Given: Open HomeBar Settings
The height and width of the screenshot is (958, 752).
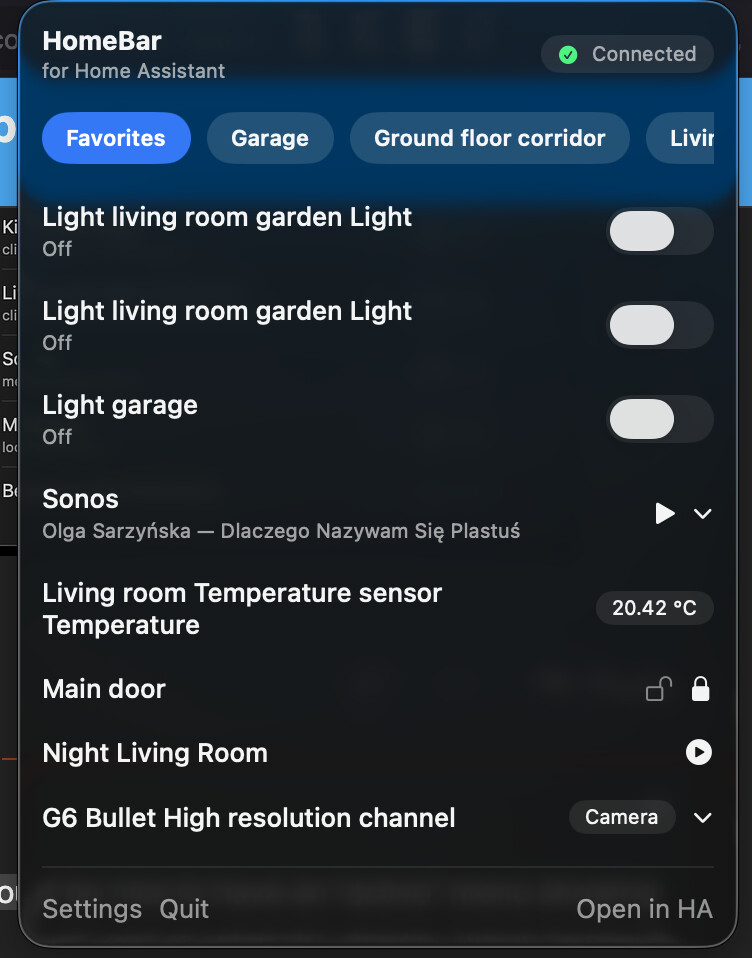Looking at the screenshot, I should pyautogui.click(x=92, y=909).
